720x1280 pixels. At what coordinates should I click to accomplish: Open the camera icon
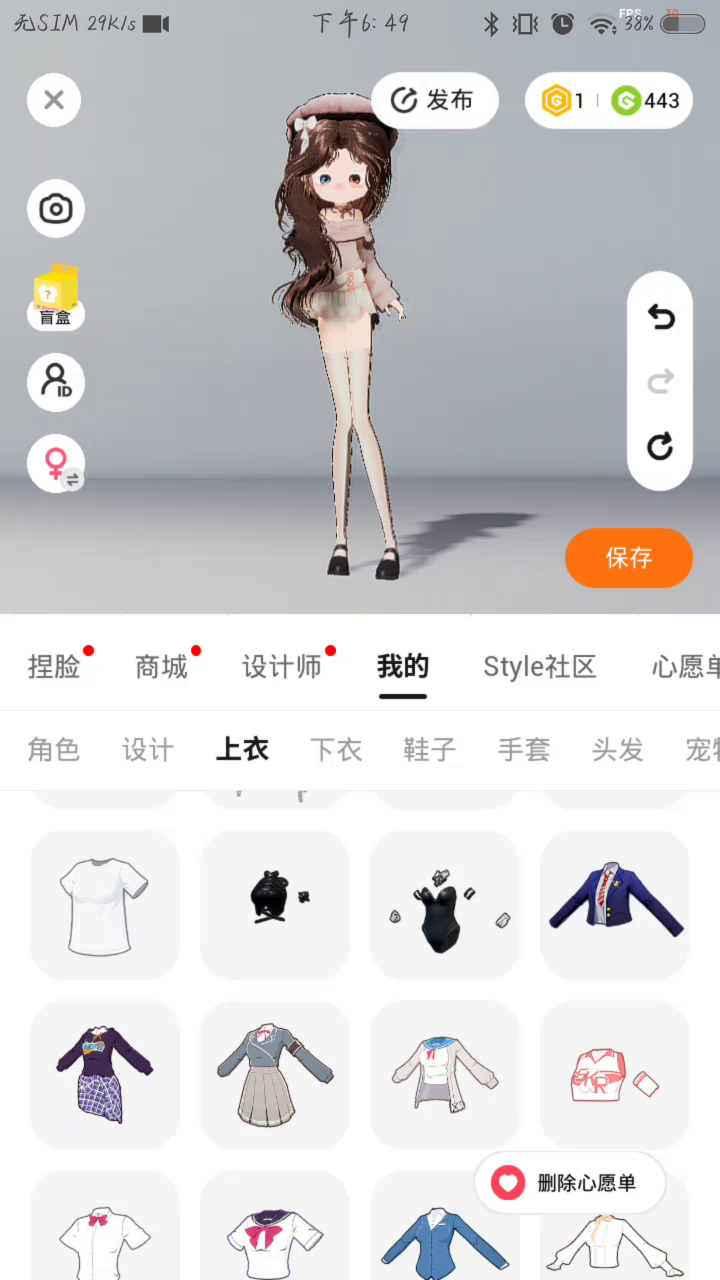pos(56,209)
